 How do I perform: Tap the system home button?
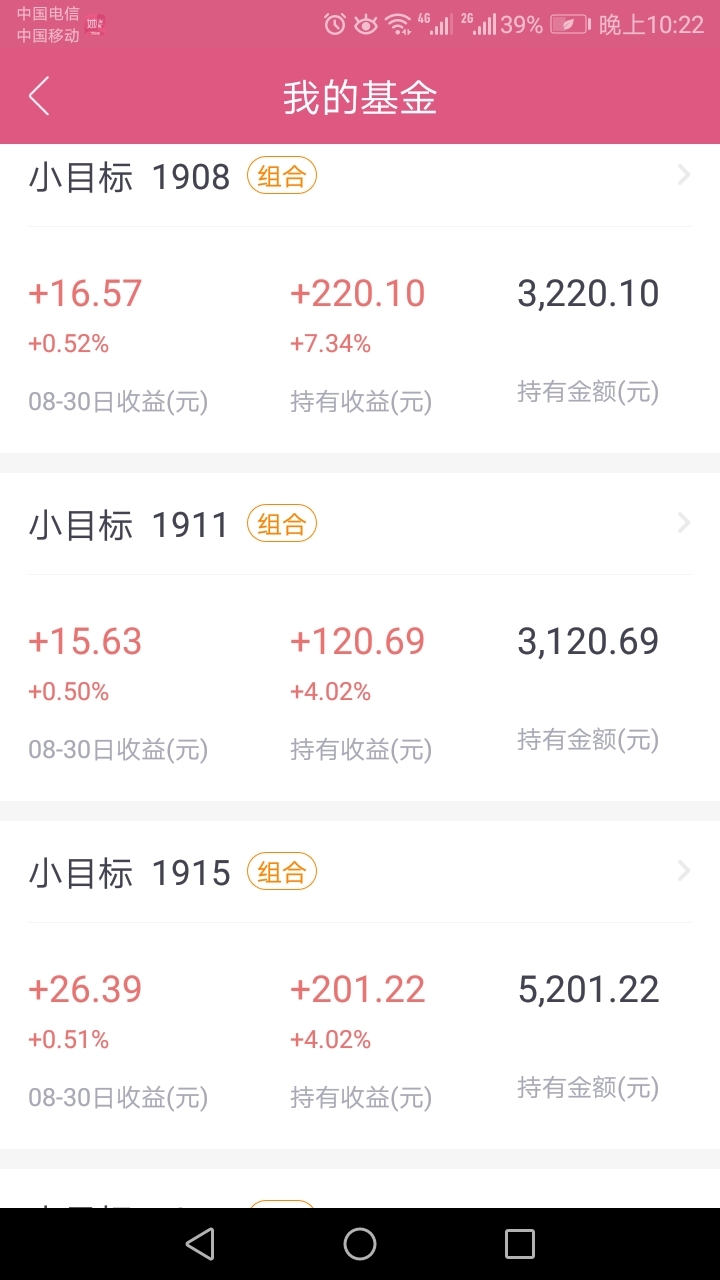click(360, 1244)
